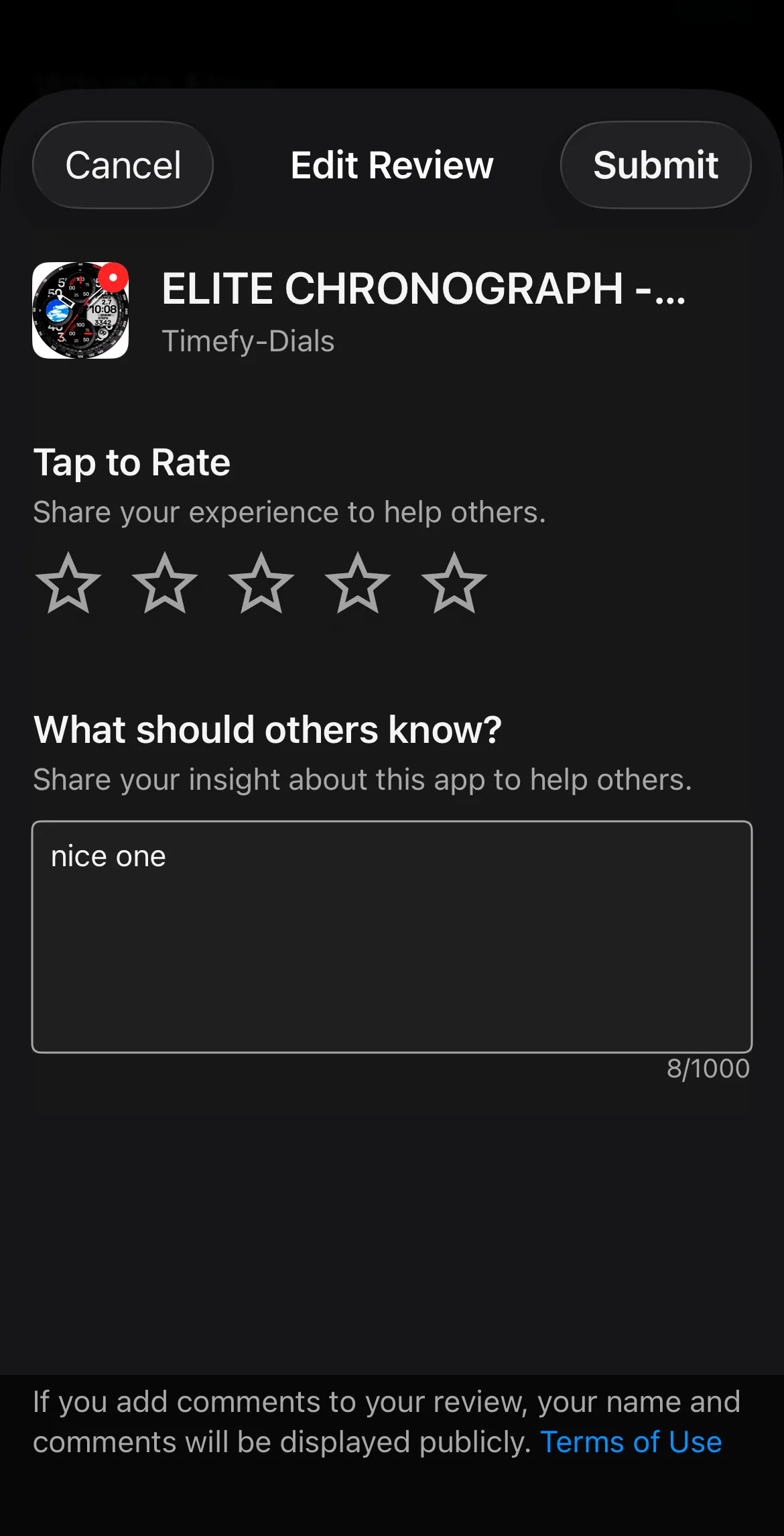Cancel editing the review

123,165
